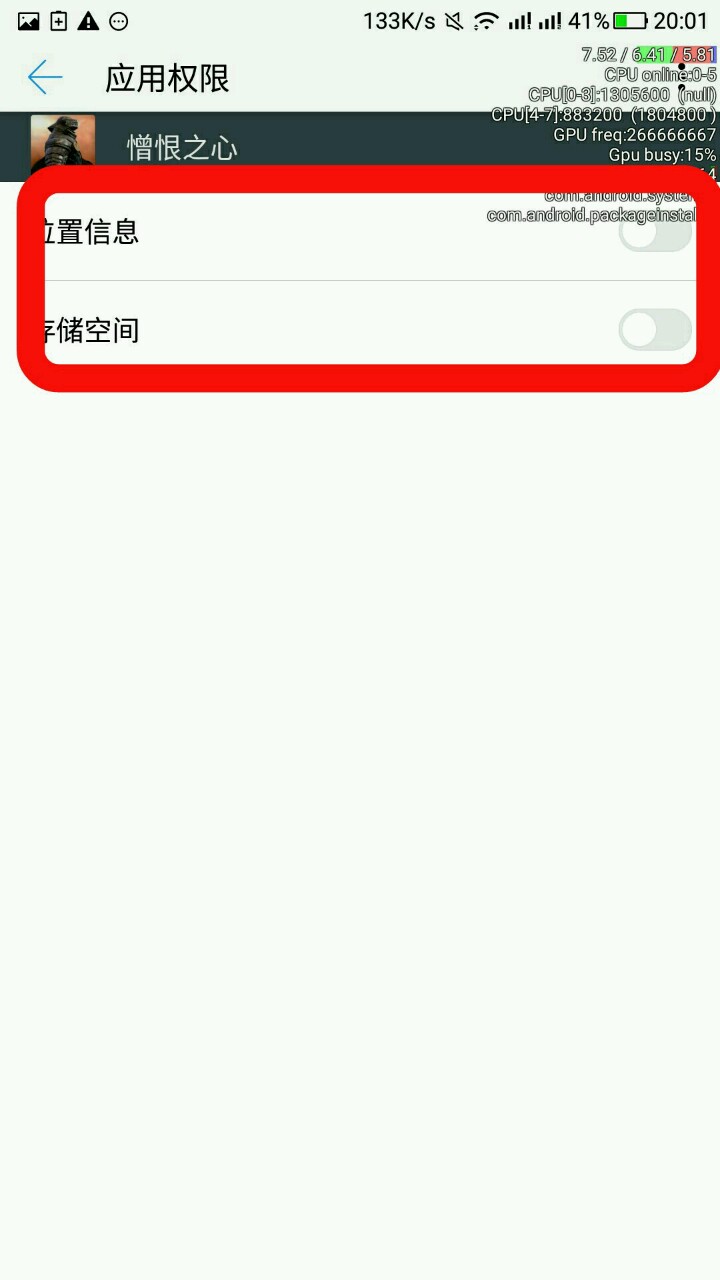Go back from 应用权限 page
The image size is (720, 1280).
click(45, 77)
